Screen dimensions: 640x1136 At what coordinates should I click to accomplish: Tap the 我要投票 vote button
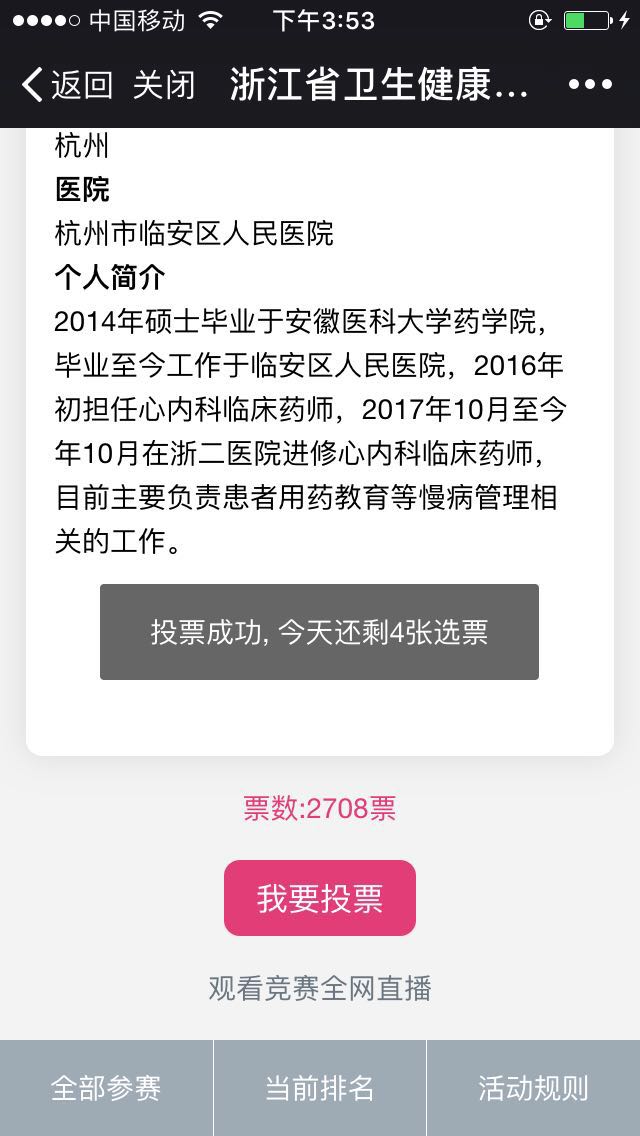click(320, 898)
